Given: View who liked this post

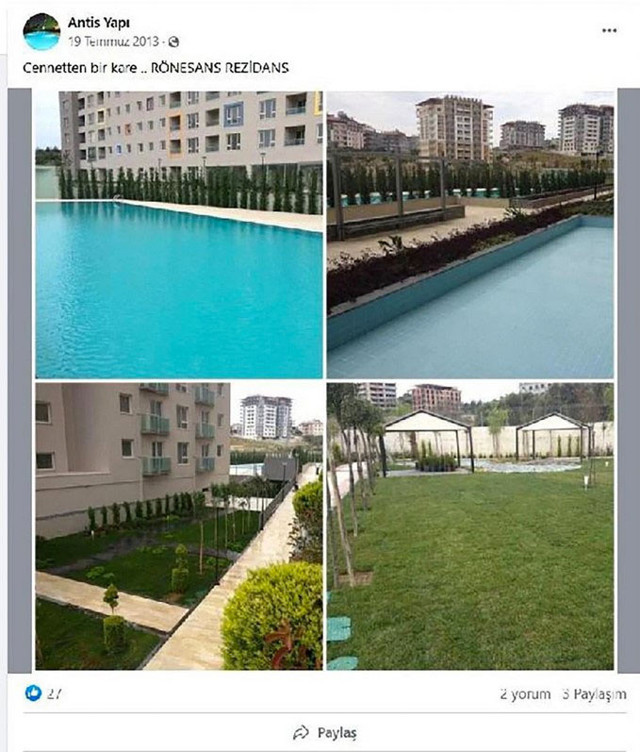Looking at the screenshot, I should 43,693.
